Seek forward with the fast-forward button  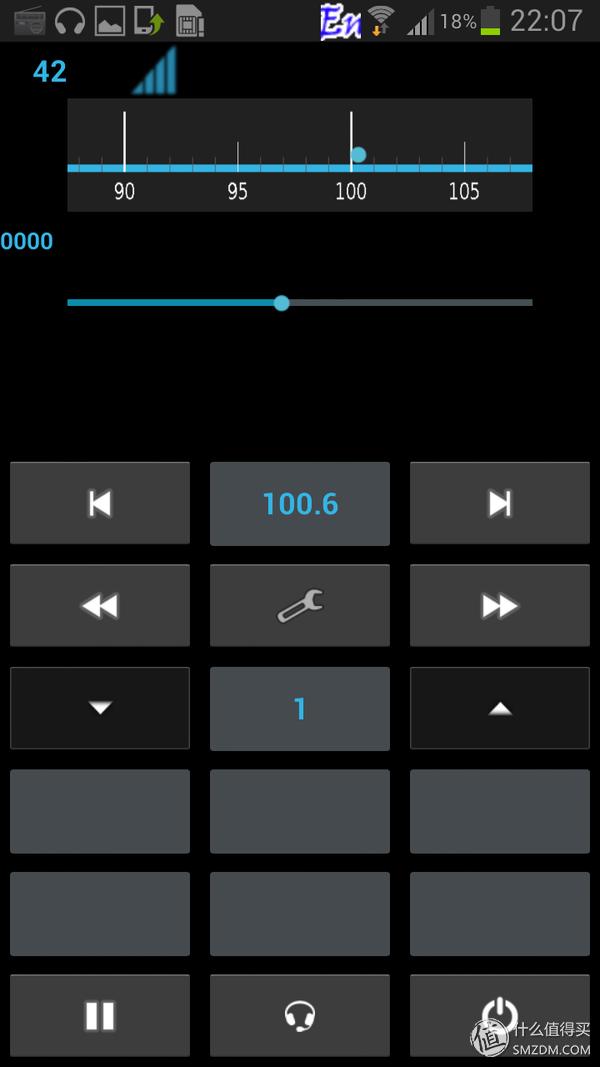(x=499, y=605)
